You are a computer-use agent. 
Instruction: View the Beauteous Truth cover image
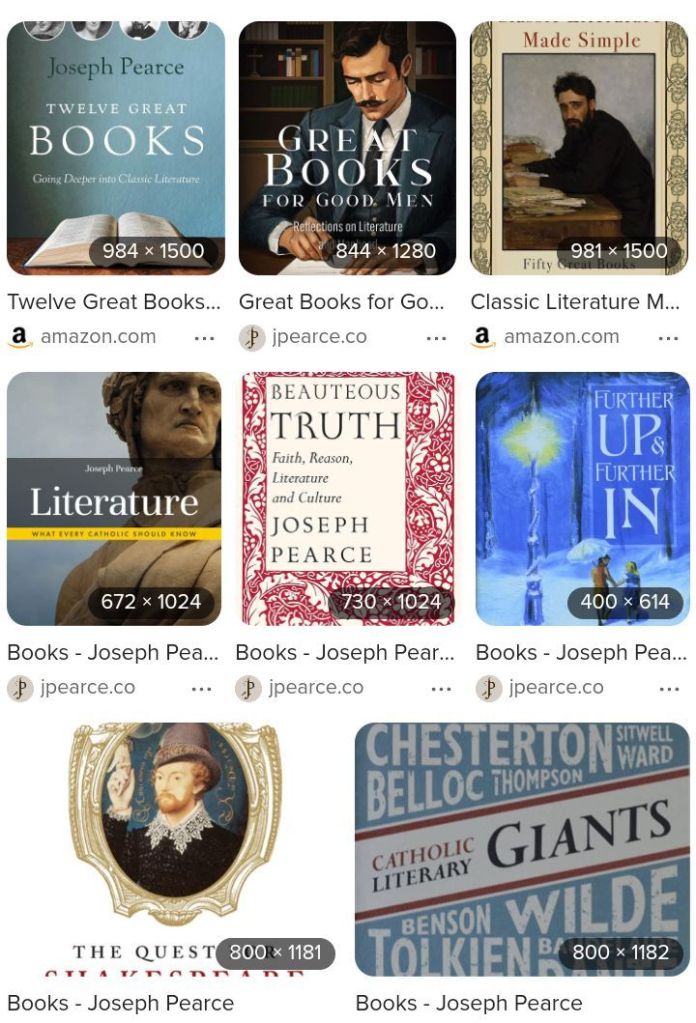click(x=347, y=498)
